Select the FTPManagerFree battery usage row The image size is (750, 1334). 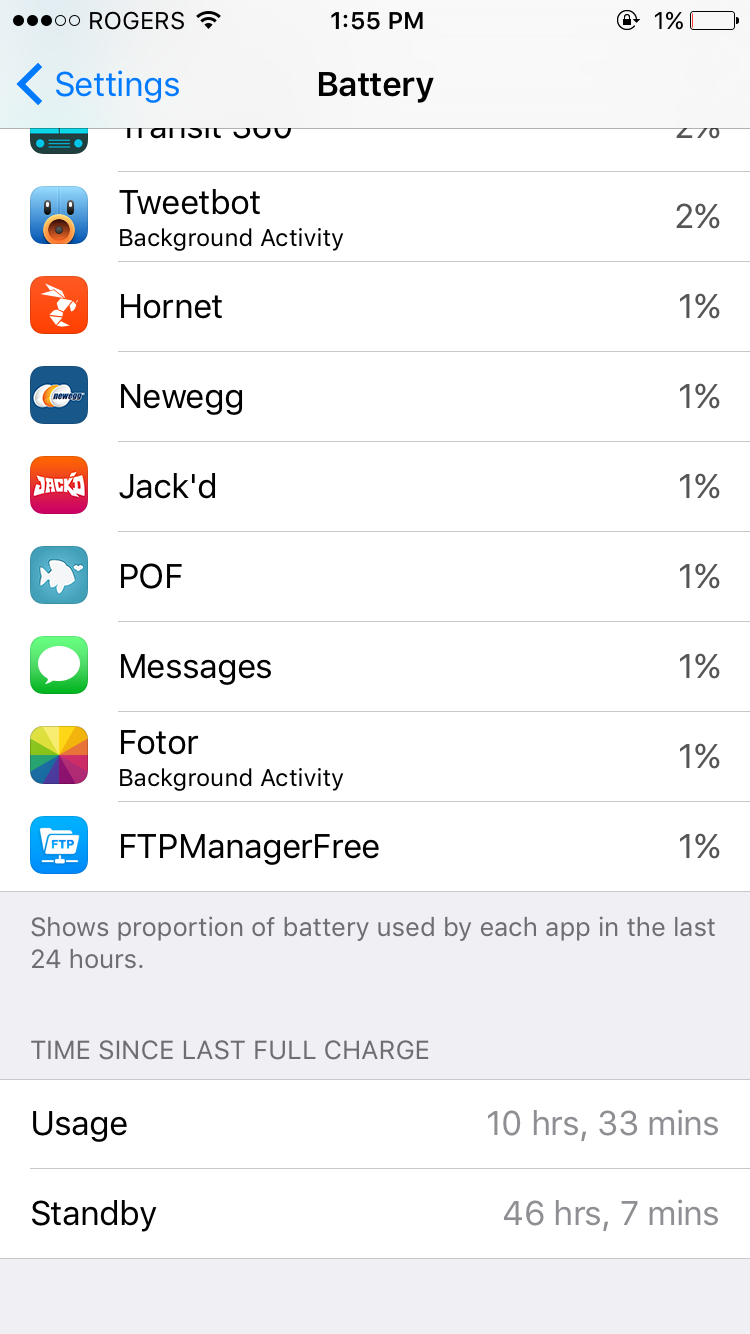tap(375, 847)
